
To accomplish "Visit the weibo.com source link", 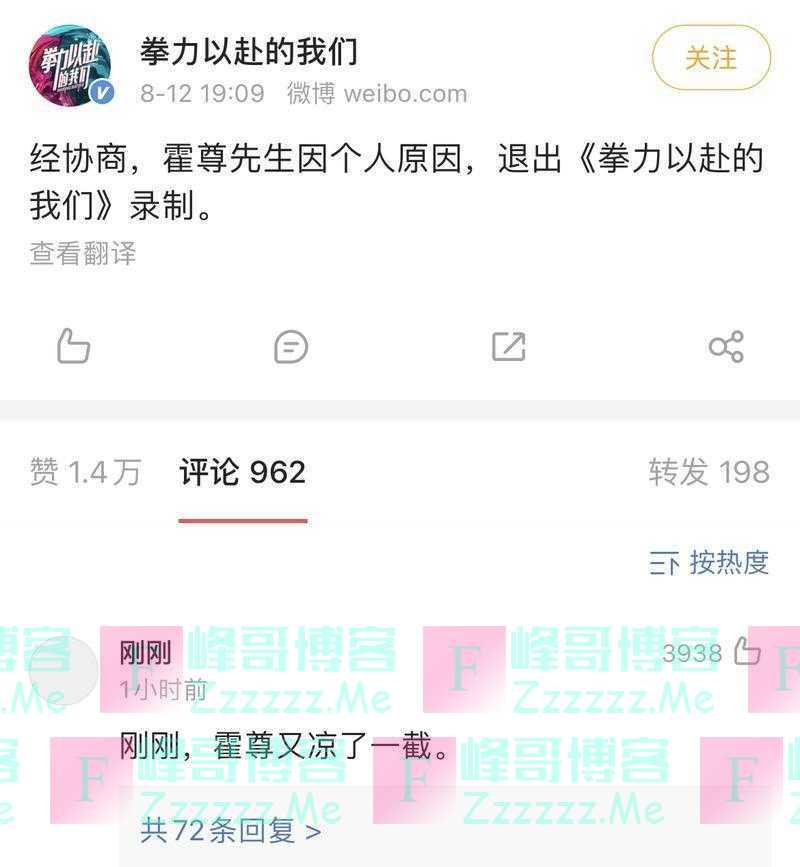I will tap(400, 93).
